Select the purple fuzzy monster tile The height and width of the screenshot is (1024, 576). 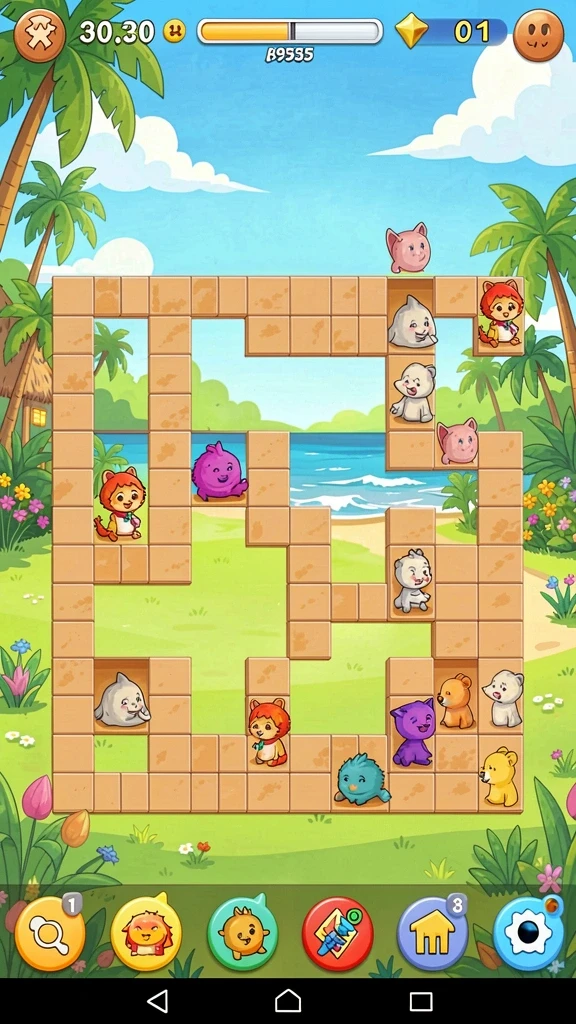pos(219,472)
